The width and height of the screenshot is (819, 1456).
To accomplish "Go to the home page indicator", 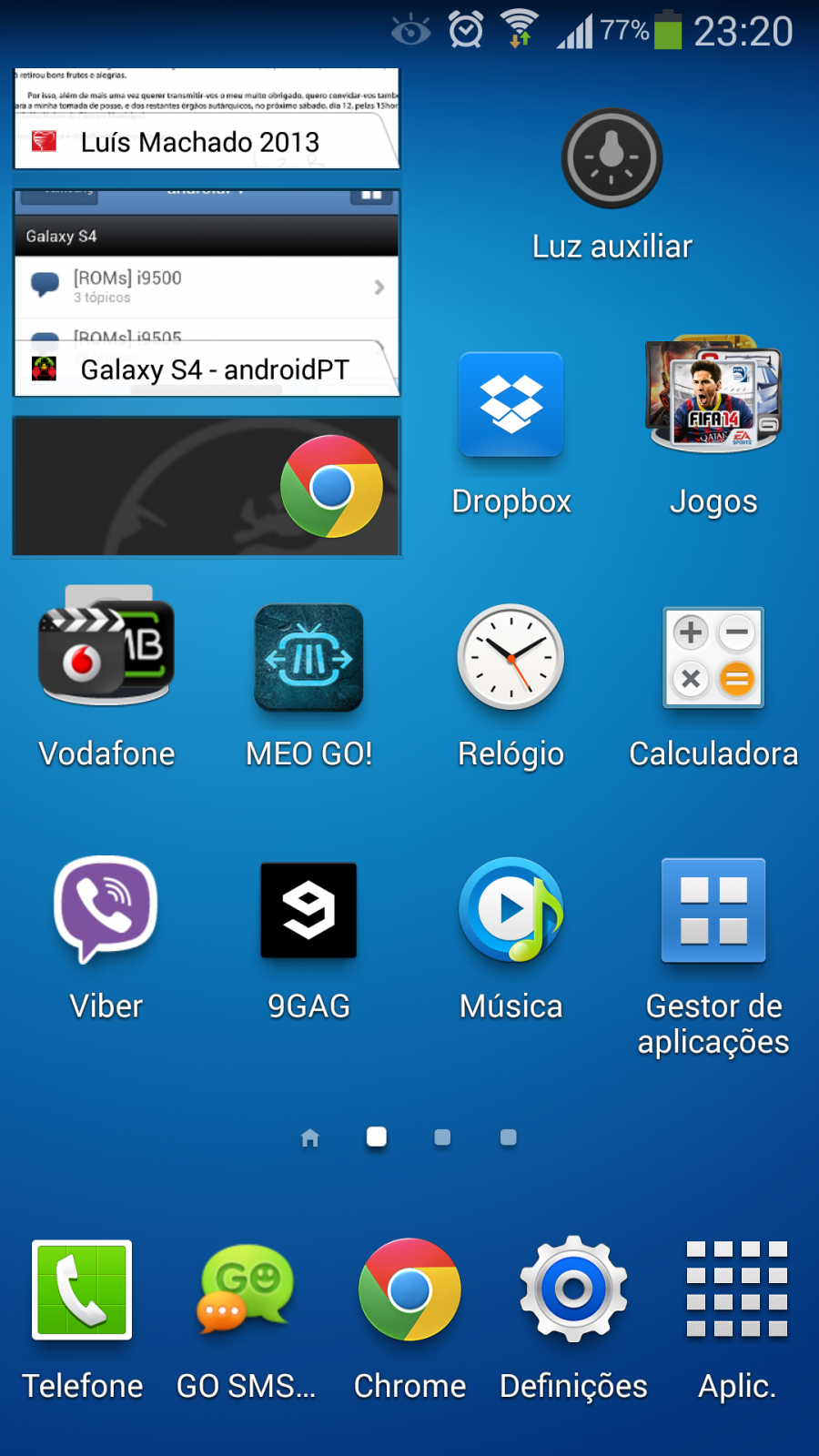I will (x=310, y=1137).
